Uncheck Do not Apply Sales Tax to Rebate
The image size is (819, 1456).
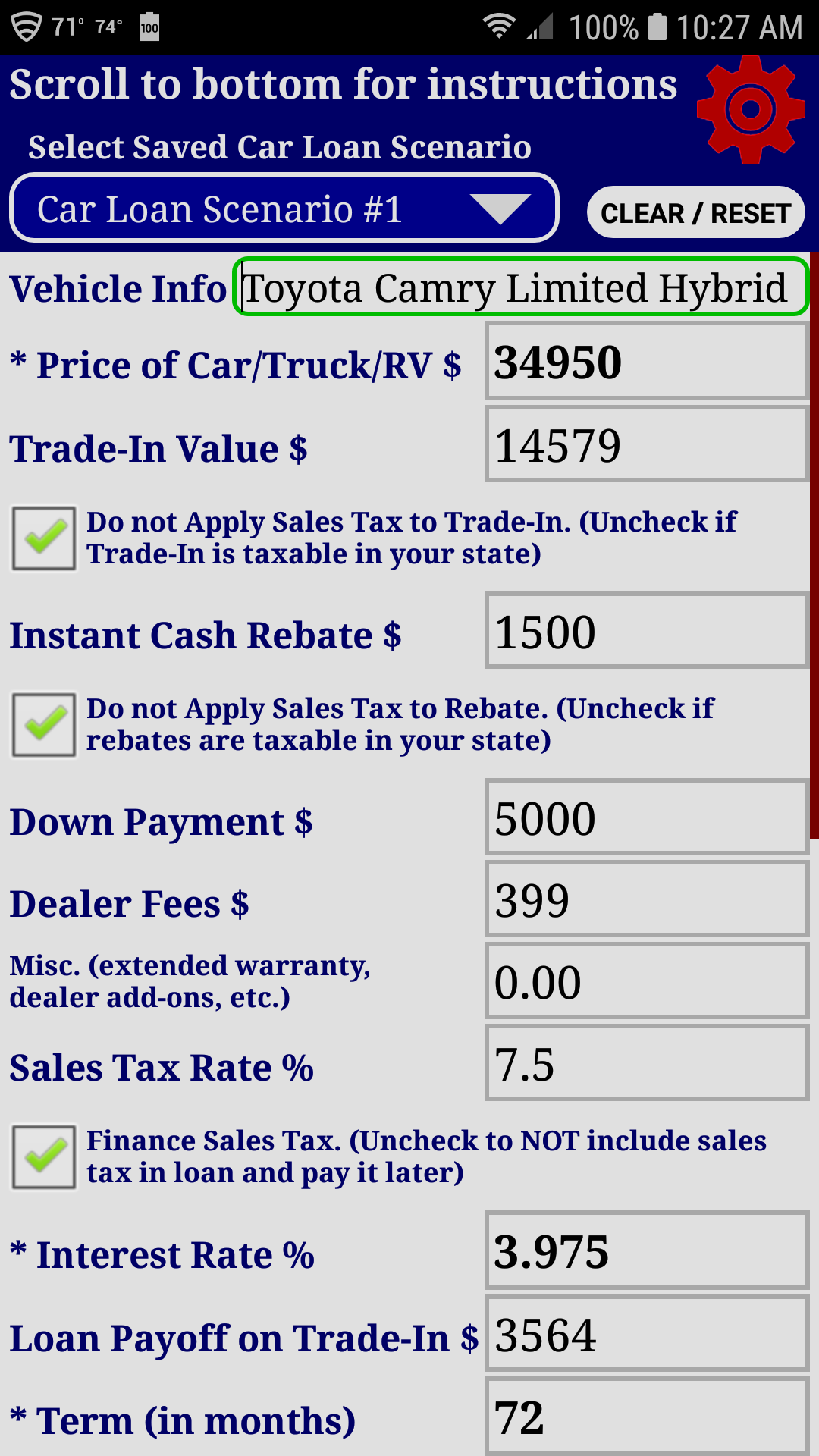[x=43, y=726]
